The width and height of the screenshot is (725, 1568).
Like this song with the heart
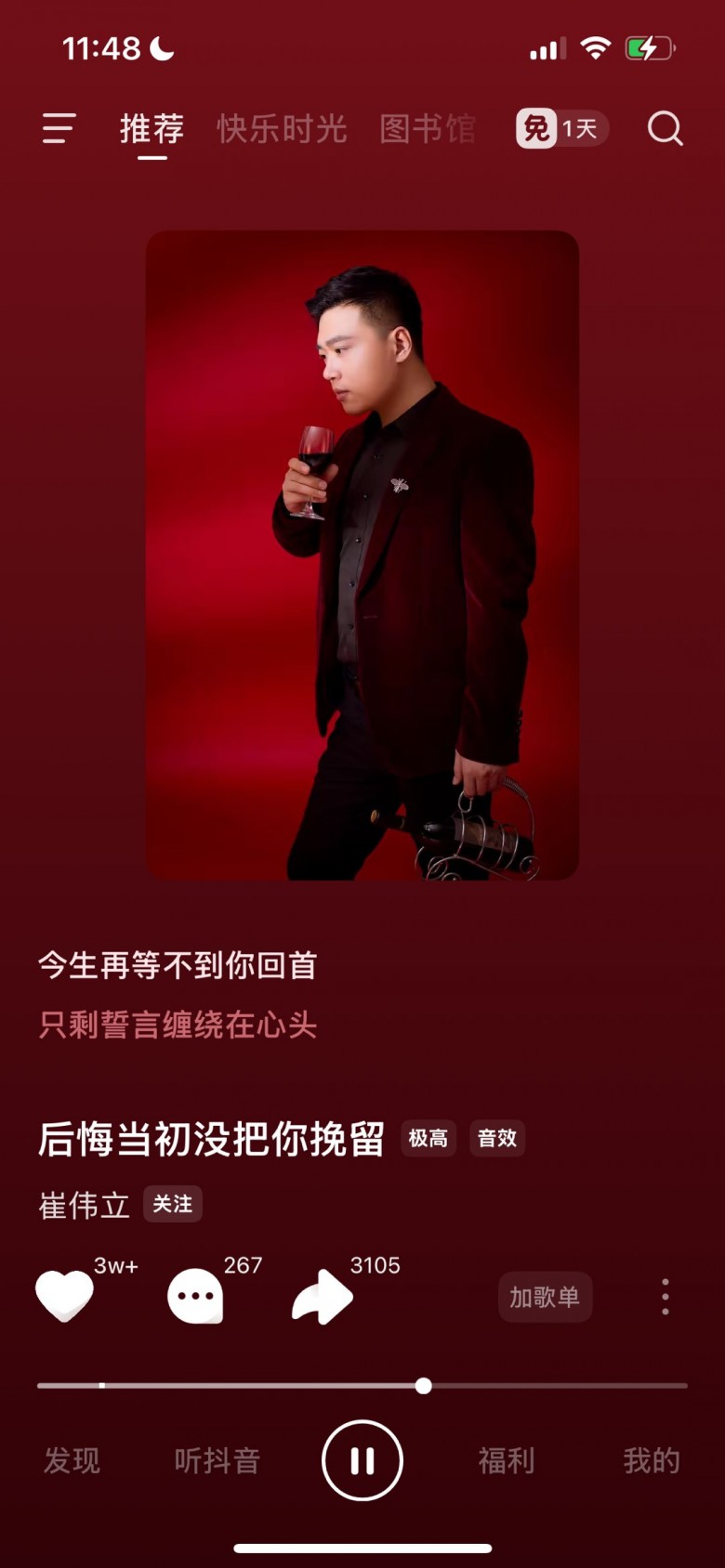(64, 1296)
